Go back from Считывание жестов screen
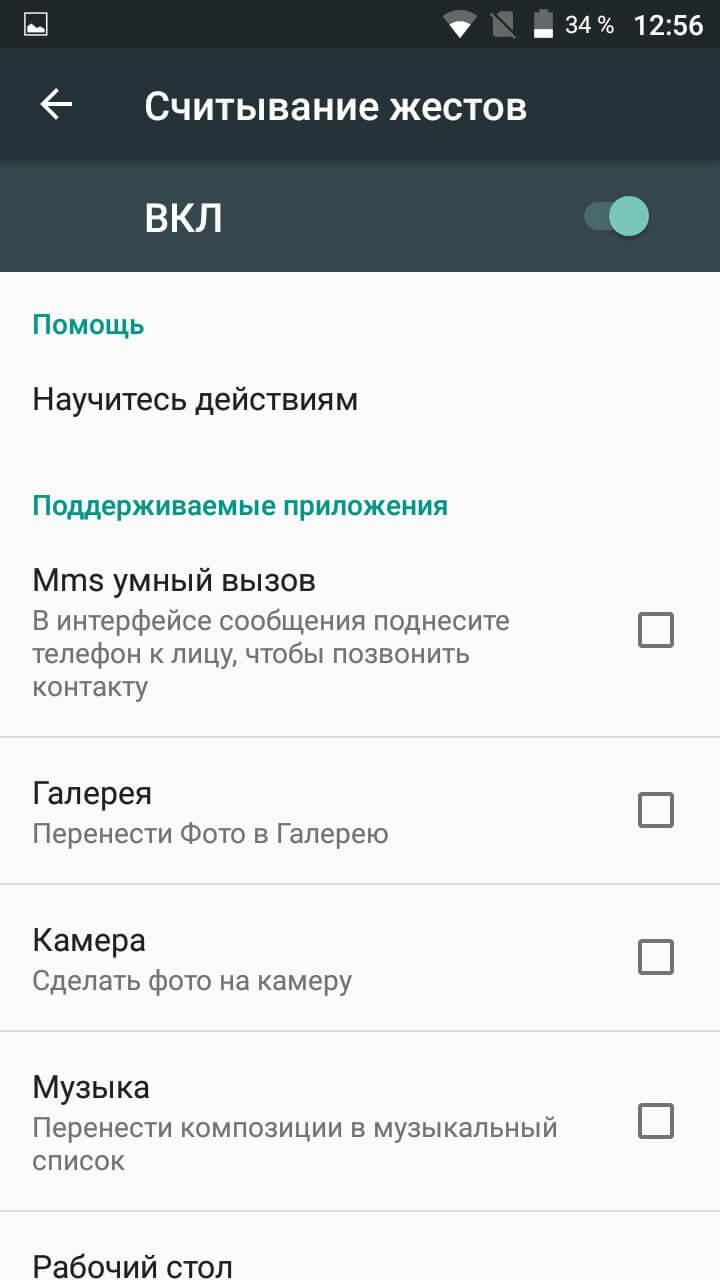720x1280 pixels. [56, 105]
